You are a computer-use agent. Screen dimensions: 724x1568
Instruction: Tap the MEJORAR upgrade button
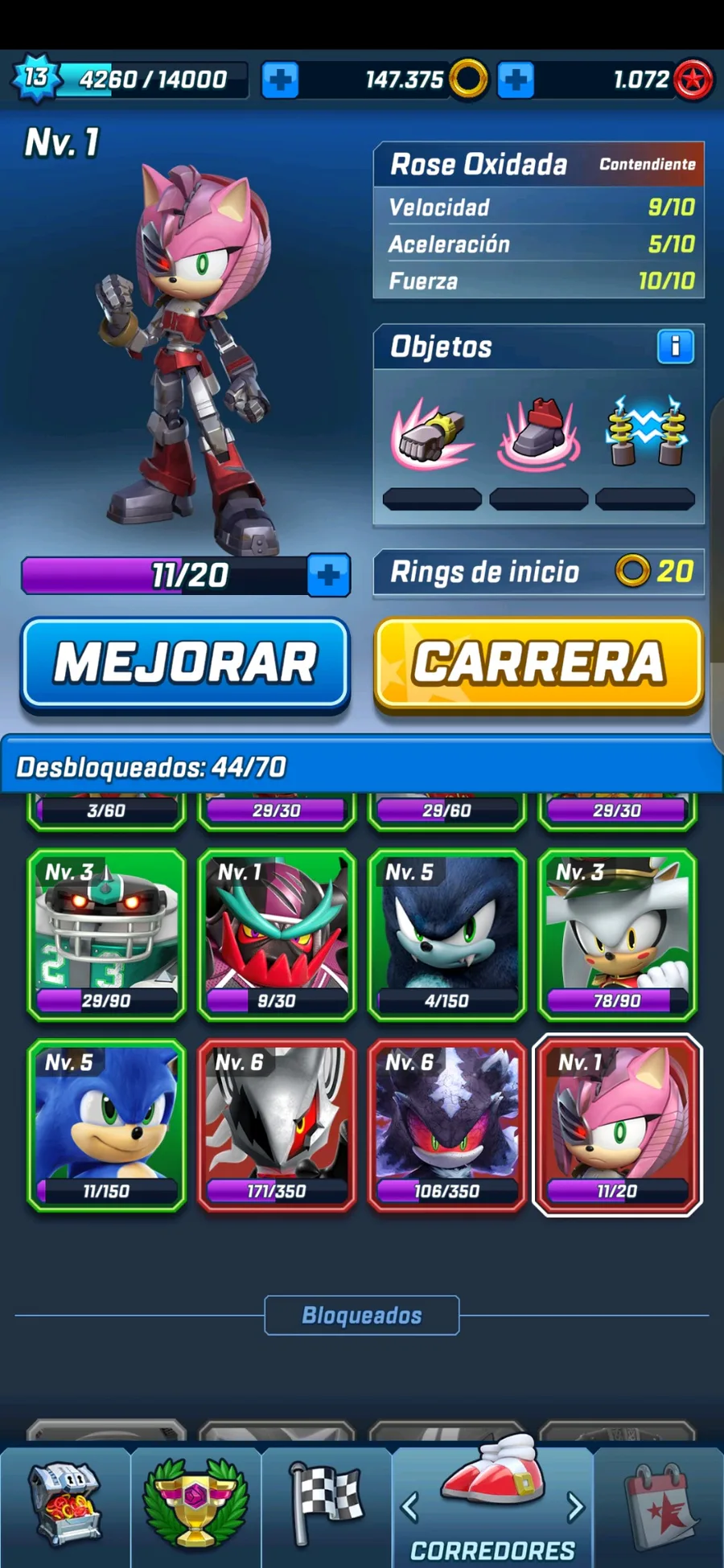(185, 665)
